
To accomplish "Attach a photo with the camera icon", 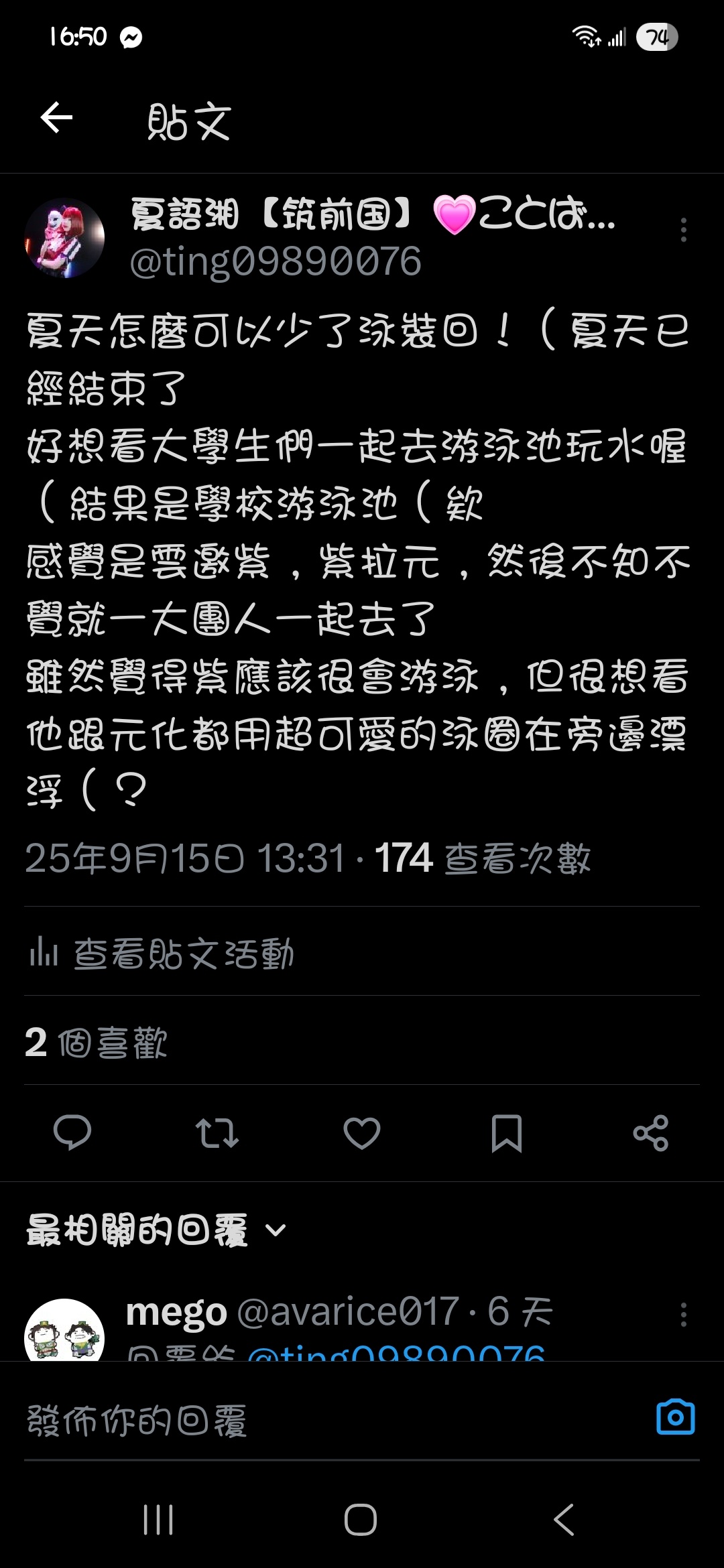I will tap(675, 1417).
